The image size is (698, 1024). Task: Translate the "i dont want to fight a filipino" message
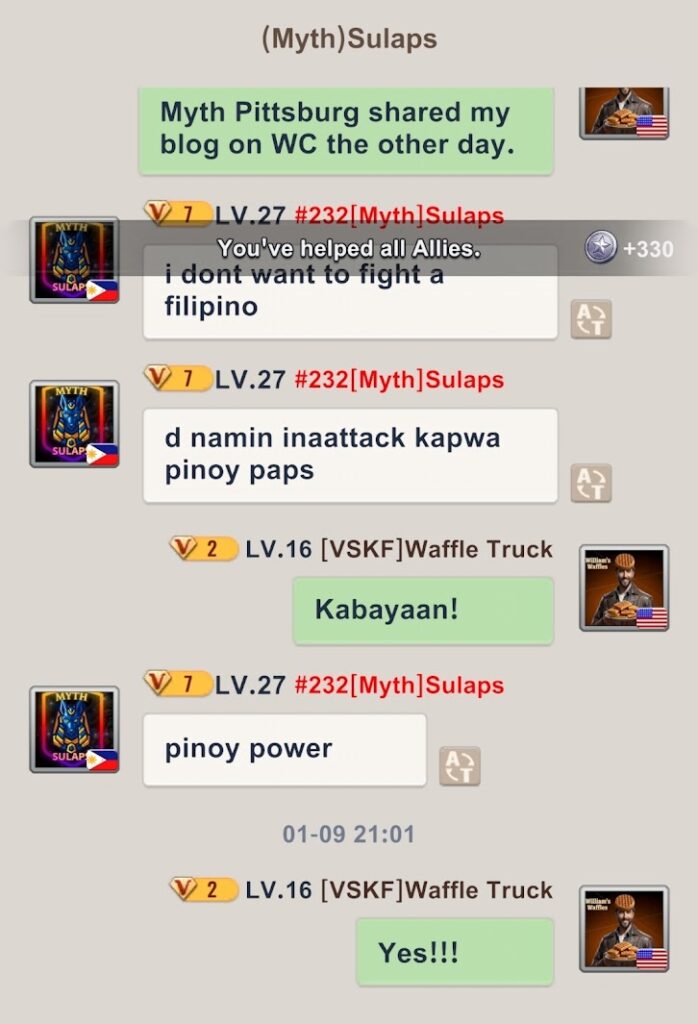pyautogui.click(x=591, y=320)
